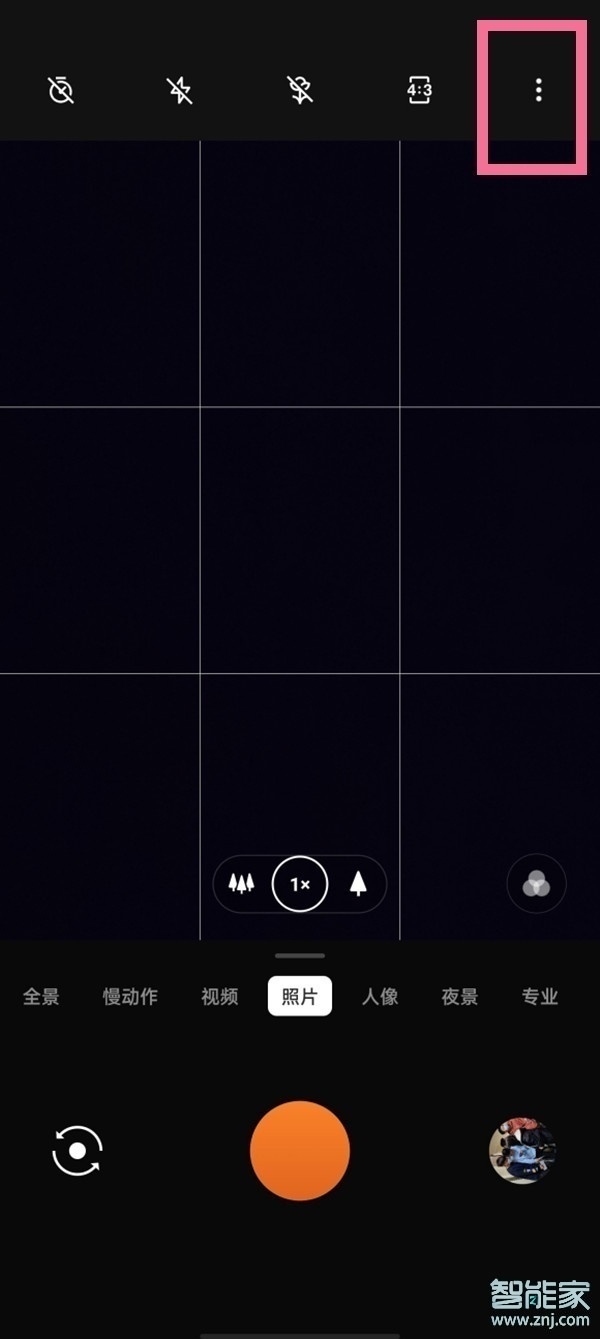This screenshot has width=600, height=1339.
Task: Take a photo with the orange shutter
Action: [300, 1150]
